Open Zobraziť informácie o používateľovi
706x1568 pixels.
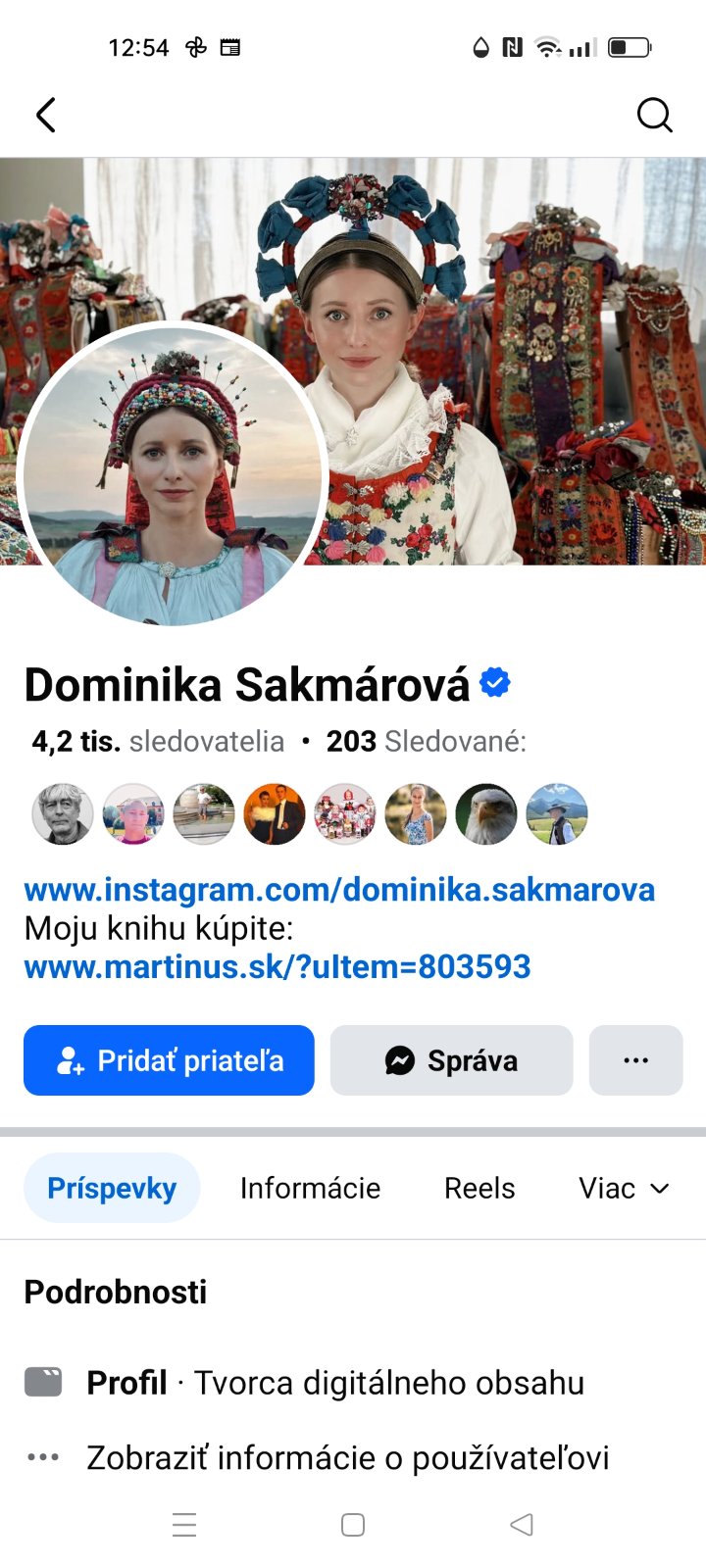coord(347,1457)
